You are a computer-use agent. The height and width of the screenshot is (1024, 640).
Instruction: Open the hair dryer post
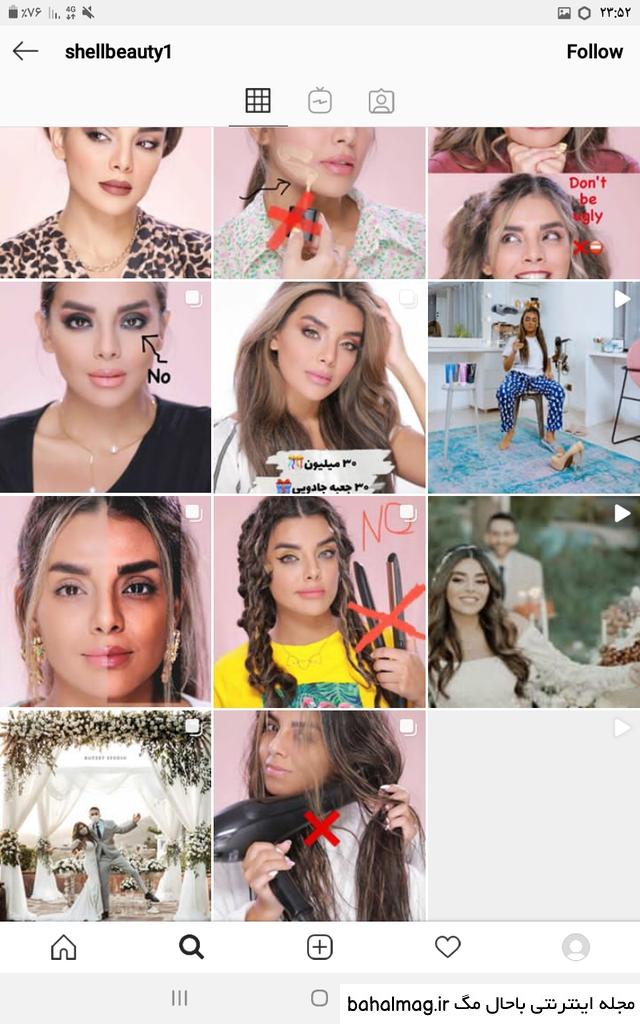tap(320, 816)
